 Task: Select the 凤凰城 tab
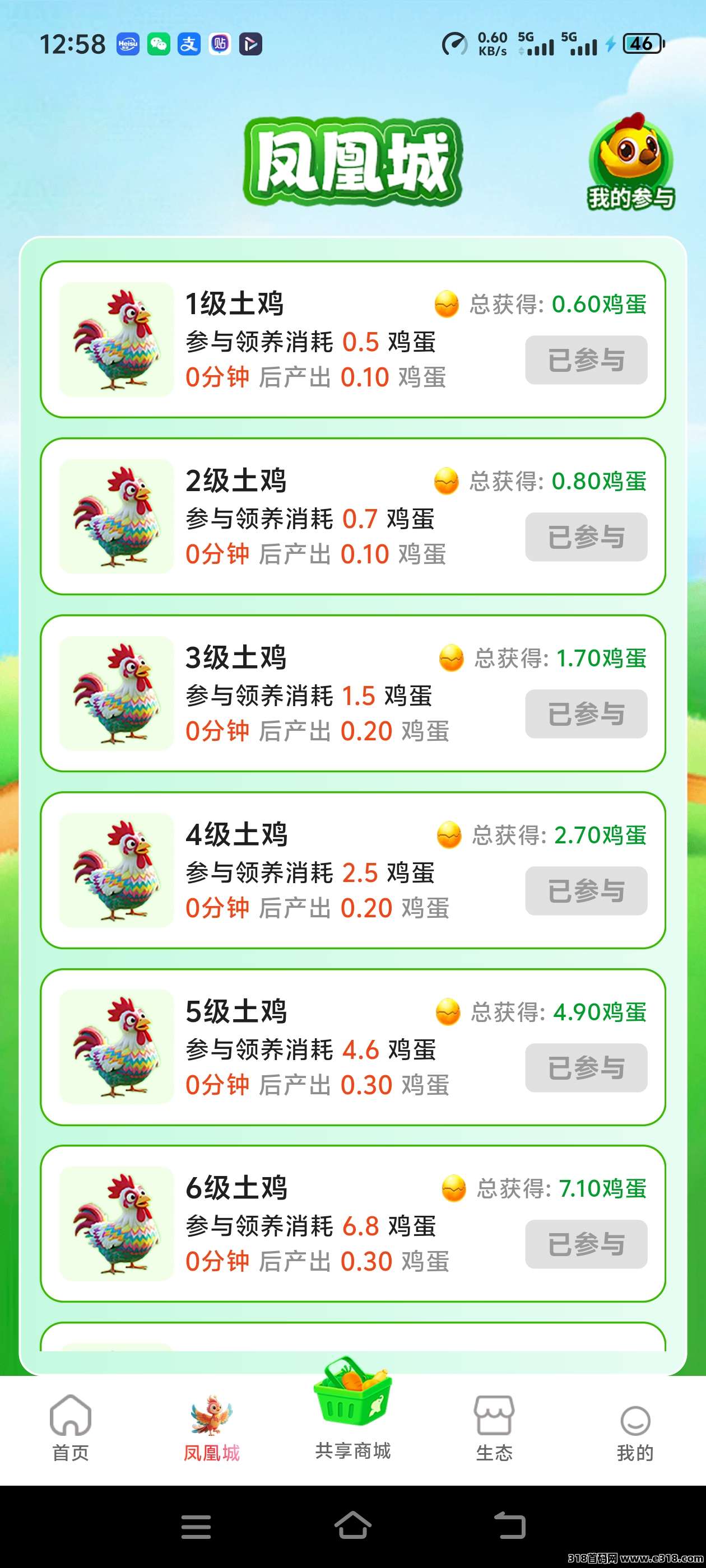coord(211,1427)
